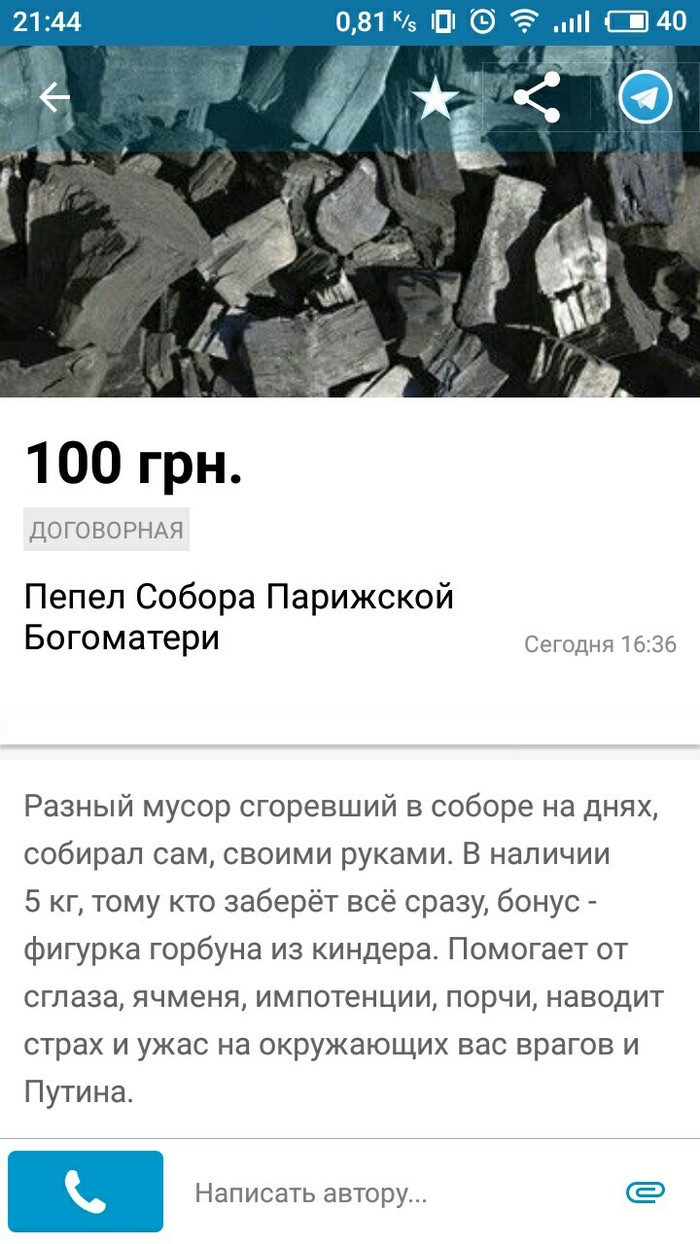Attach a file with the paperclip icon
Viewport: 700px width, 1244px height.
click(x=645, y=1191)
